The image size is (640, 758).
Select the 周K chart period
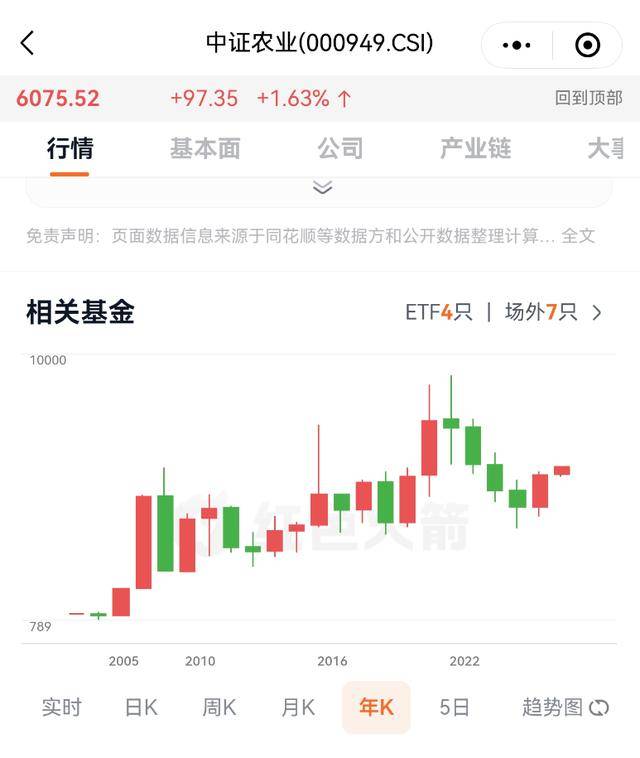click(219, 707)
